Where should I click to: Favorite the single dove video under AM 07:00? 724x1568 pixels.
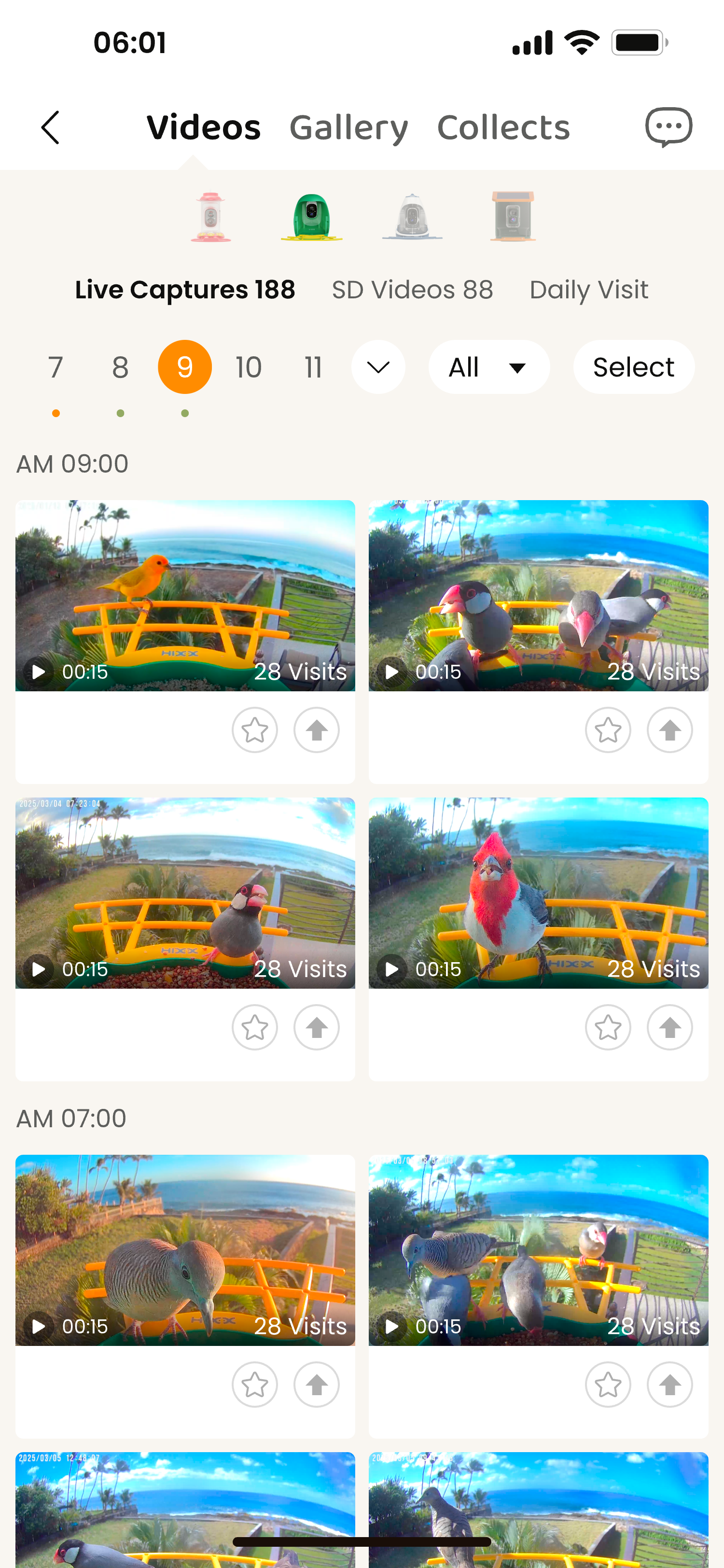pos(254,1385)
